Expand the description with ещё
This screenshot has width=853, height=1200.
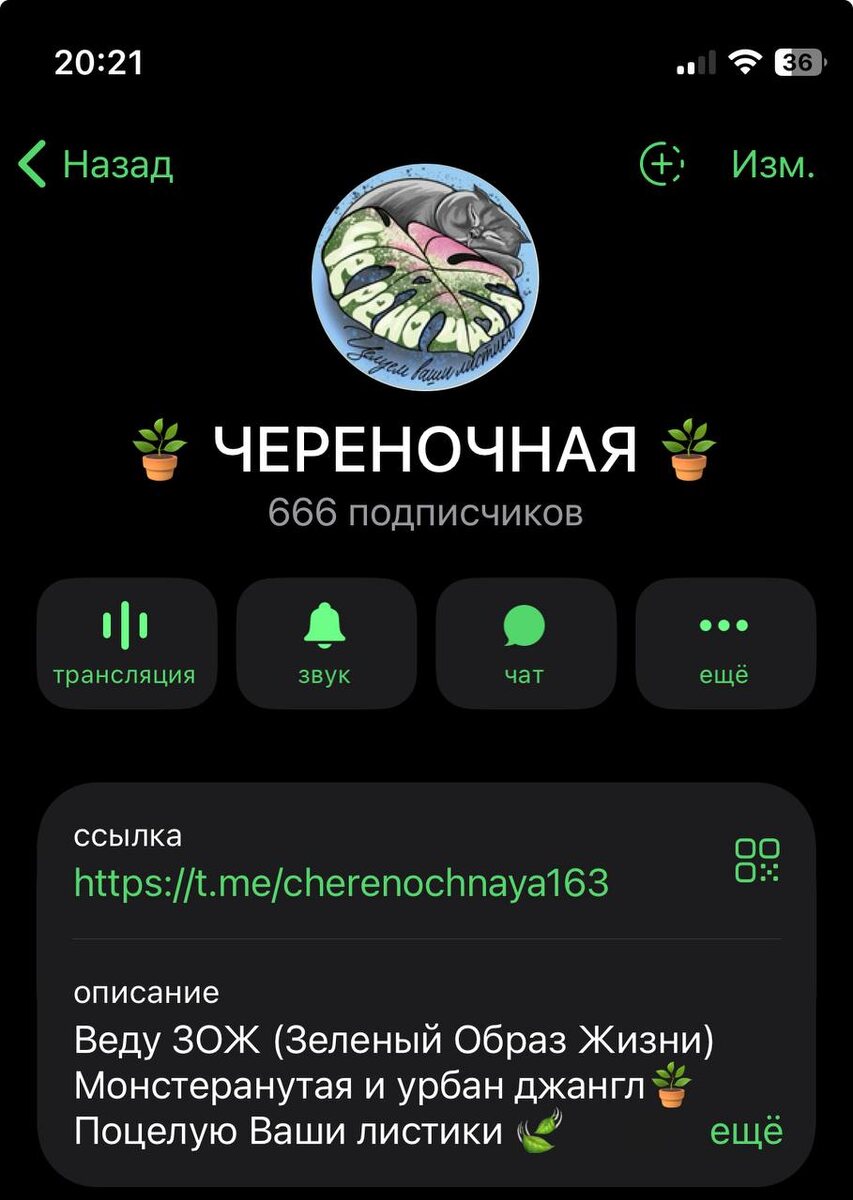click(745, 1130)
